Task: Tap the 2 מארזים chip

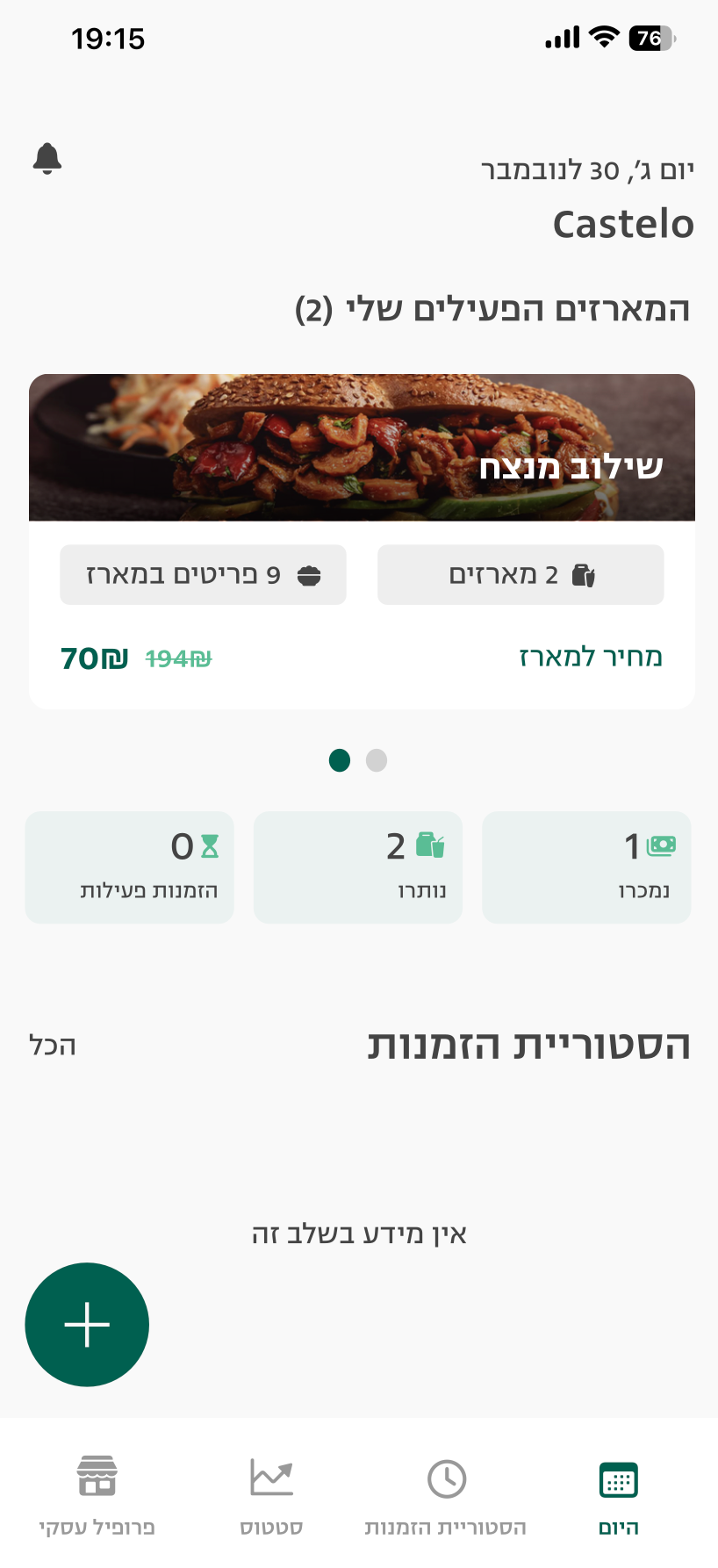Action: (x=520, y=574)
